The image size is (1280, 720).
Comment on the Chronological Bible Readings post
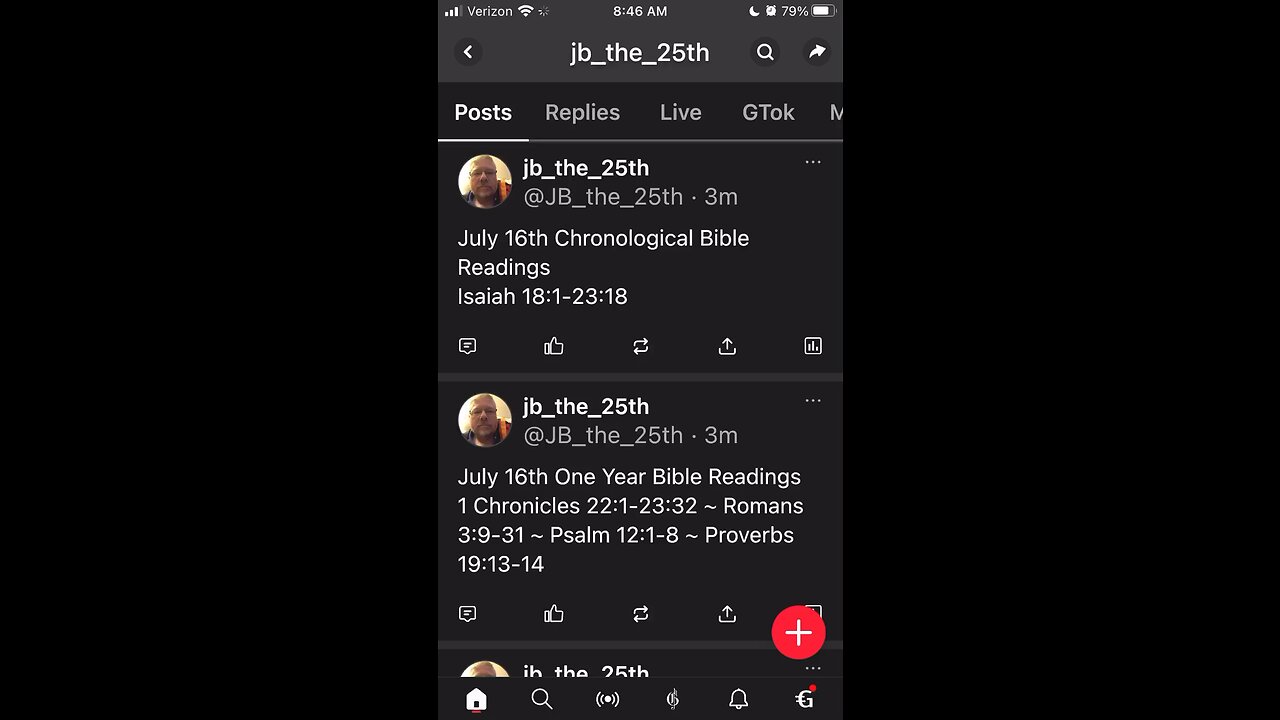[x=467, y=346]
